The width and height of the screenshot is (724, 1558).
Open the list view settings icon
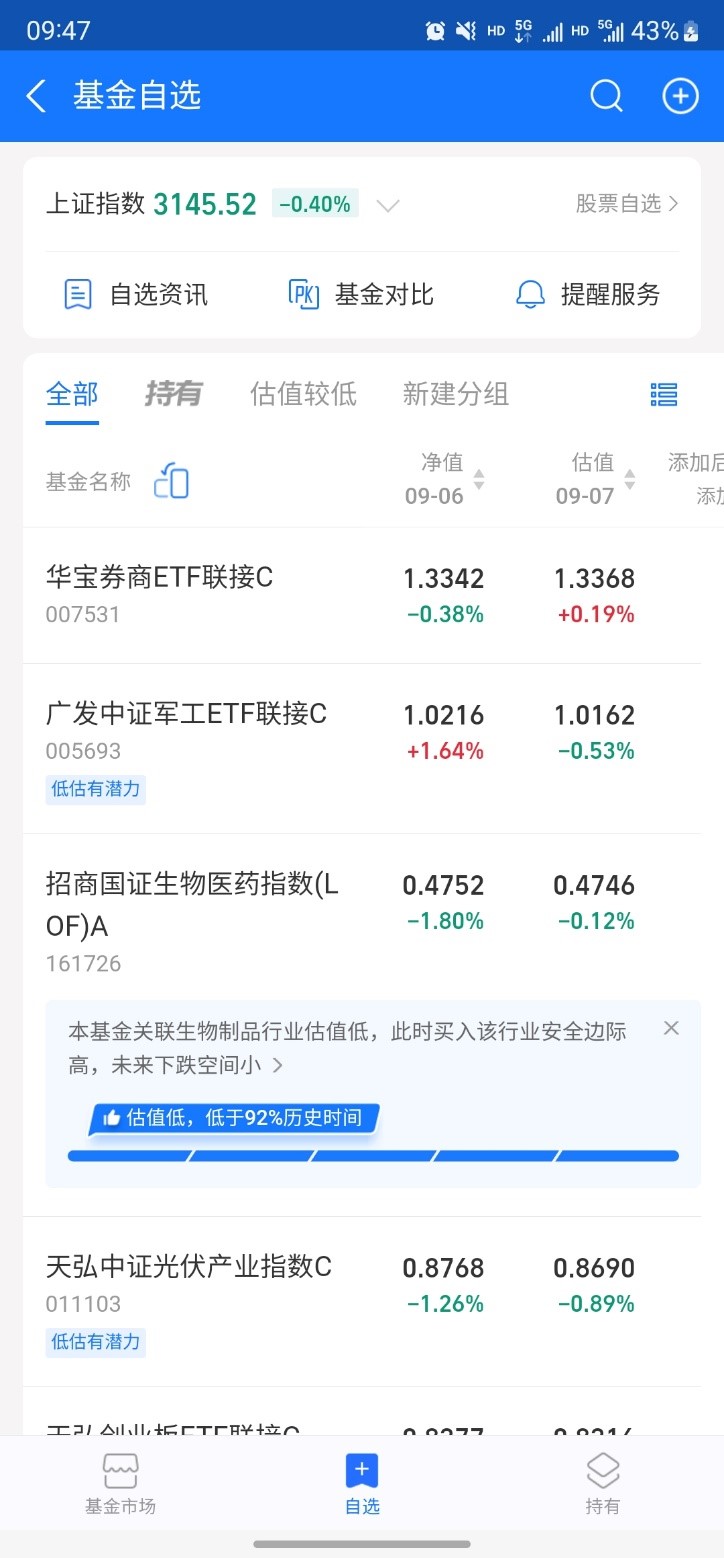(x=664, y=394)
